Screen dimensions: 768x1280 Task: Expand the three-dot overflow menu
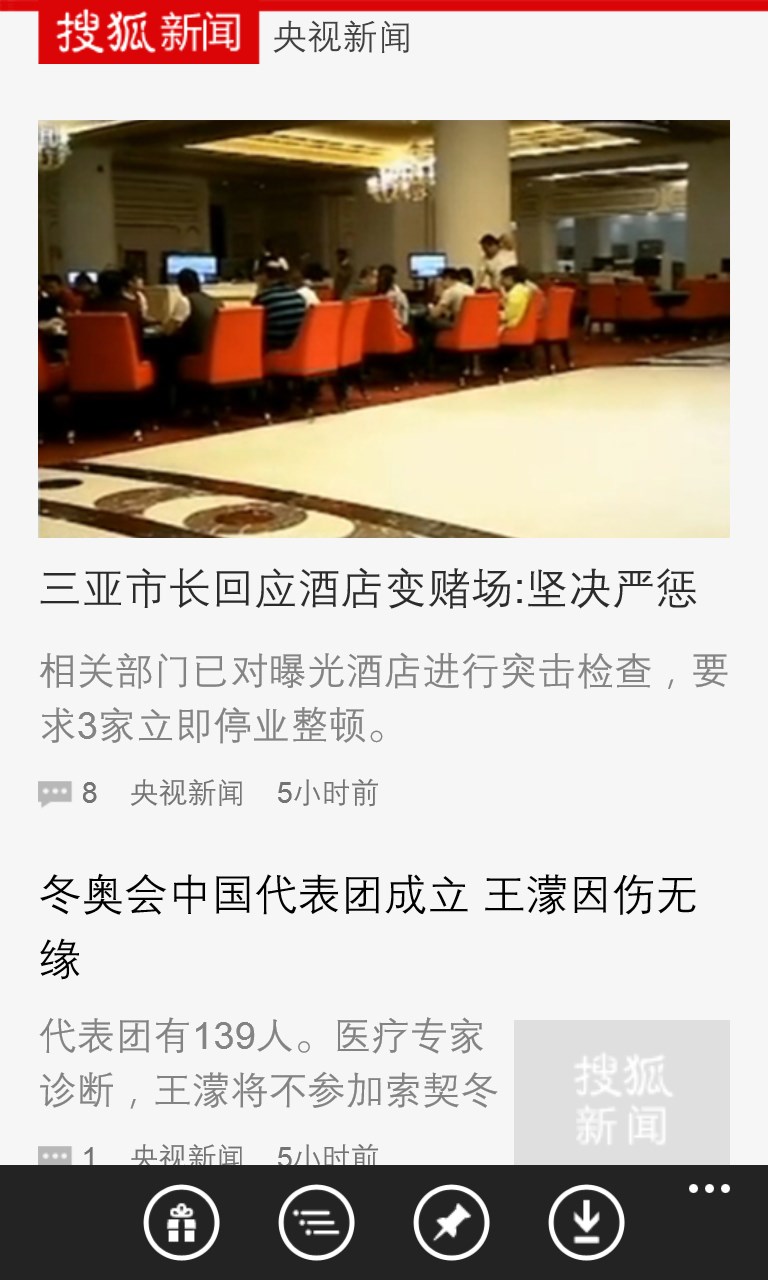pyautogui.click(x=709, y=1189)
